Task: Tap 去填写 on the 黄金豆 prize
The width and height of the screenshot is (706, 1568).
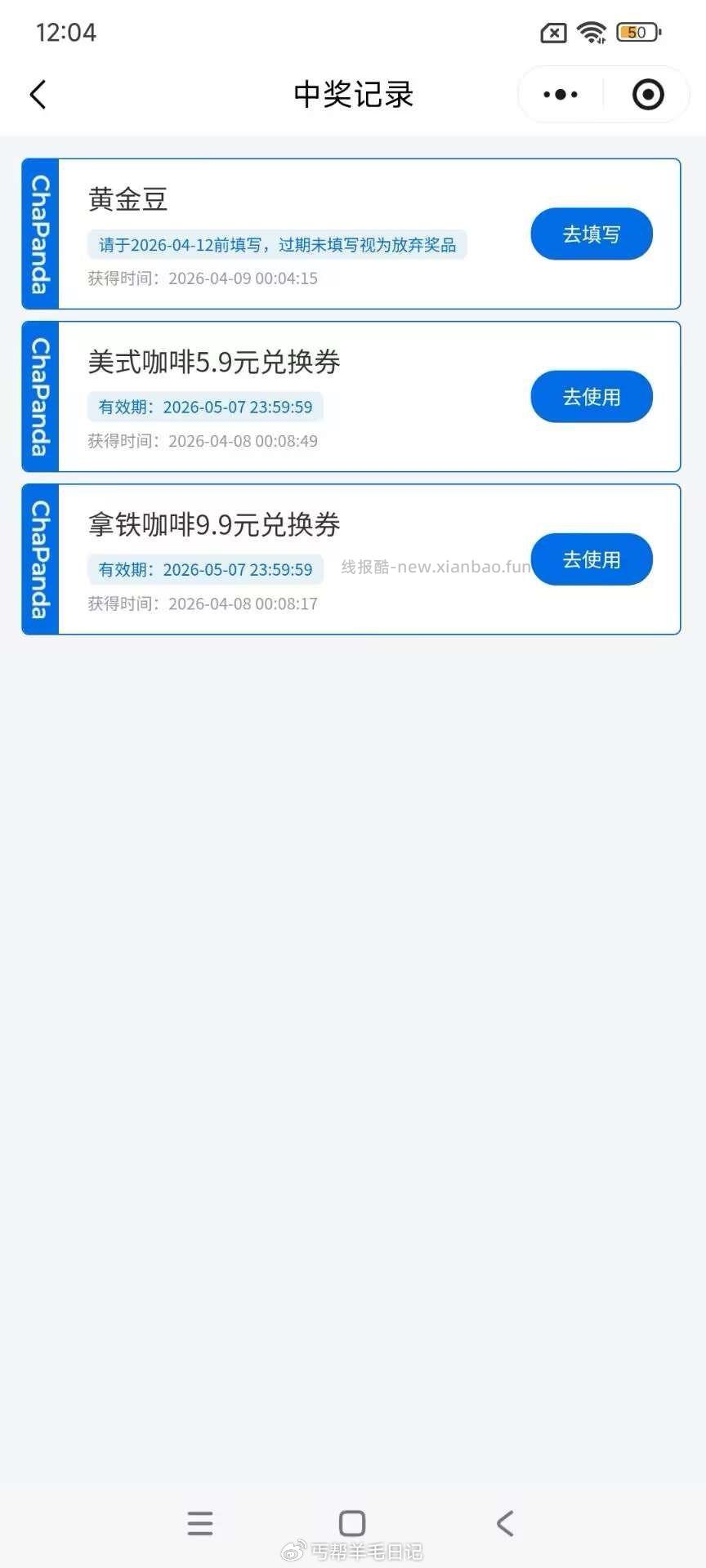Action: tap(591, 234)
